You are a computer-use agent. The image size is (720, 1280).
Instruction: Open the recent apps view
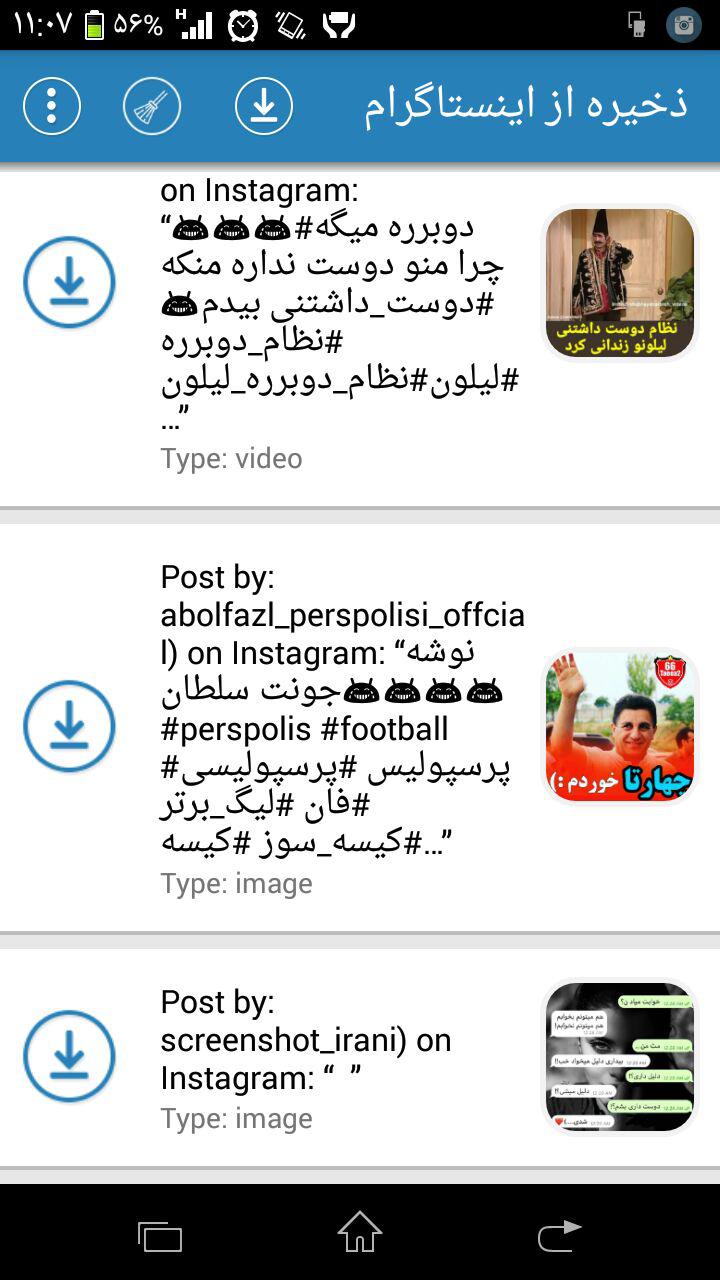click(160, 1236)
